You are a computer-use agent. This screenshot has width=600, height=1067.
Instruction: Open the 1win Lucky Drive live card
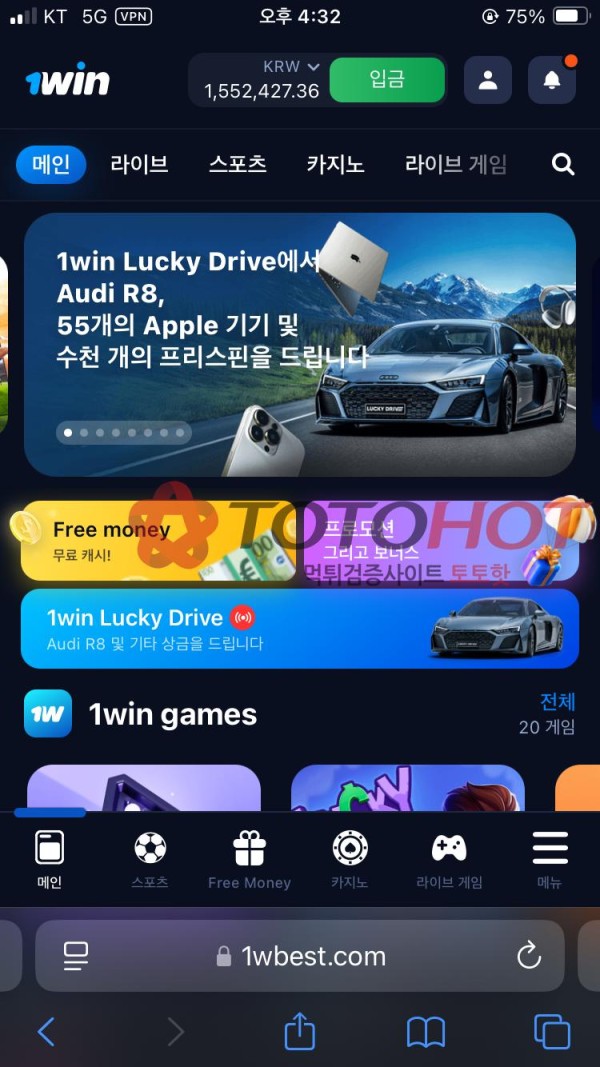pos(300,628)
